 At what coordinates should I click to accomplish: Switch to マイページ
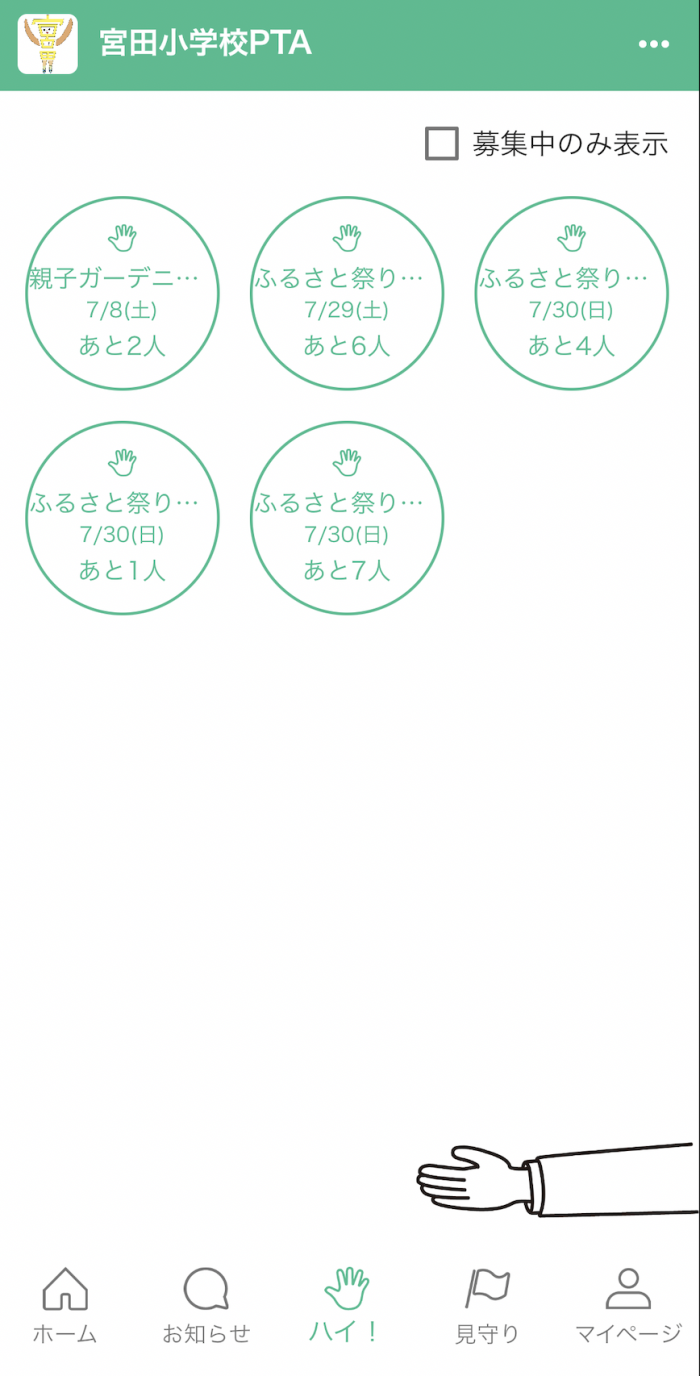point(628,1304)
